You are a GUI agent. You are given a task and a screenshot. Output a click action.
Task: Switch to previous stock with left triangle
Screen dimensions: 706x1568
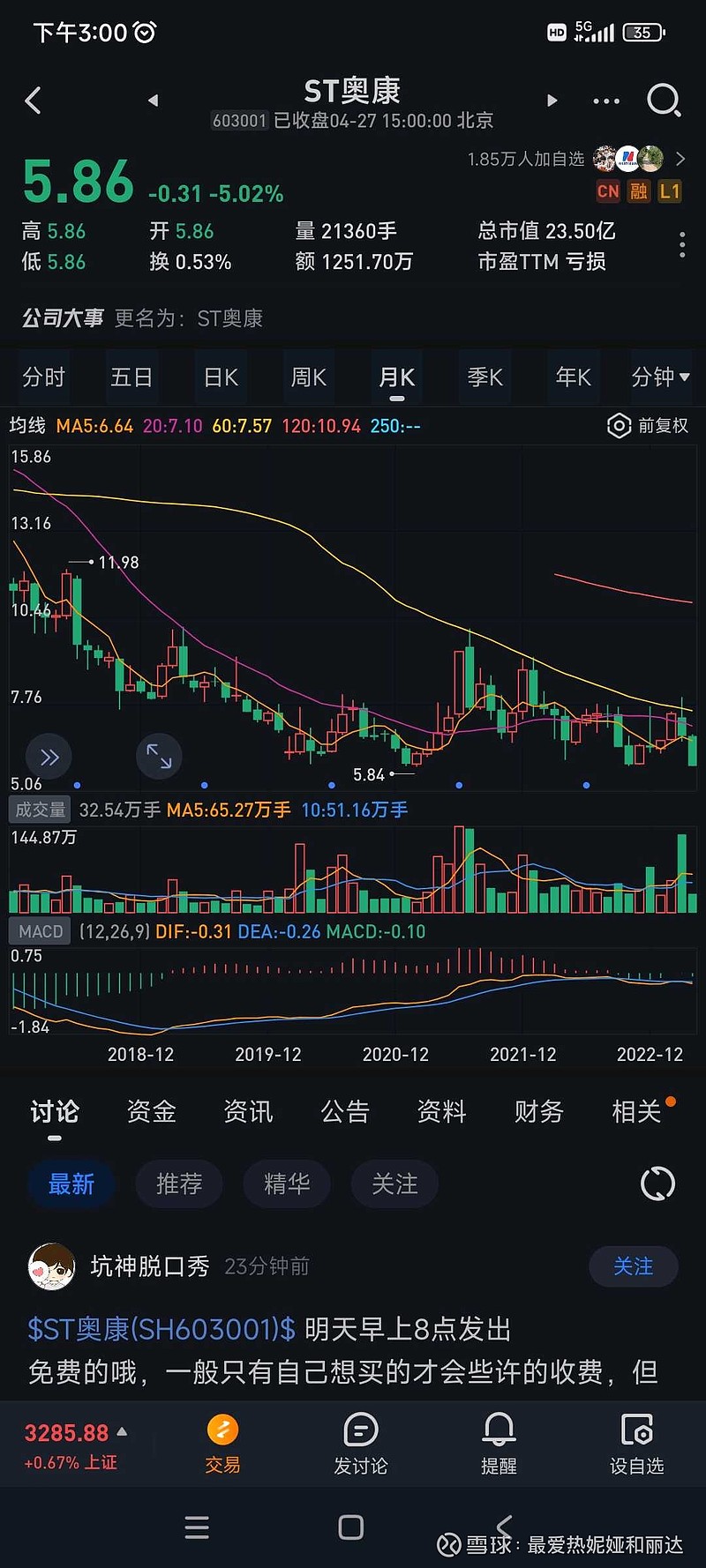pos(153,101)
